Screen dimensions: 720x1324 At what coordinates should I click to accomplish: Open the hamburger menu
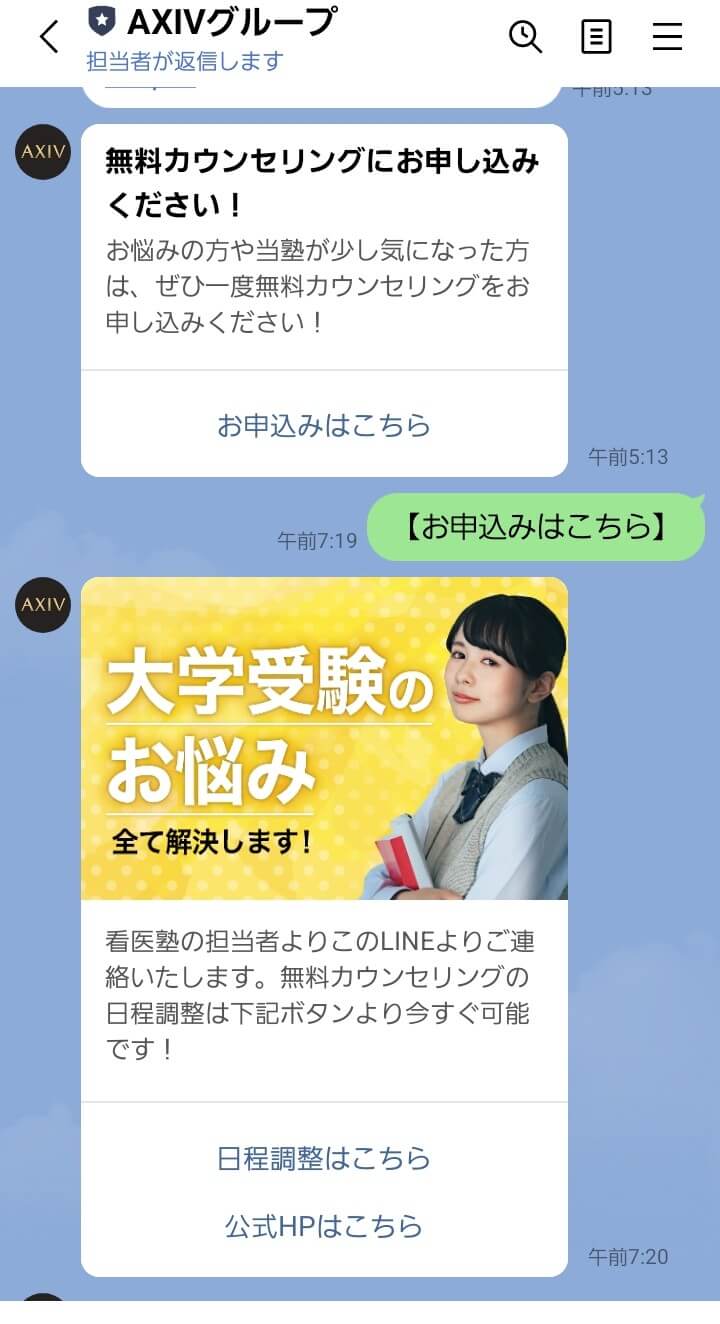(x=667, y=38)
